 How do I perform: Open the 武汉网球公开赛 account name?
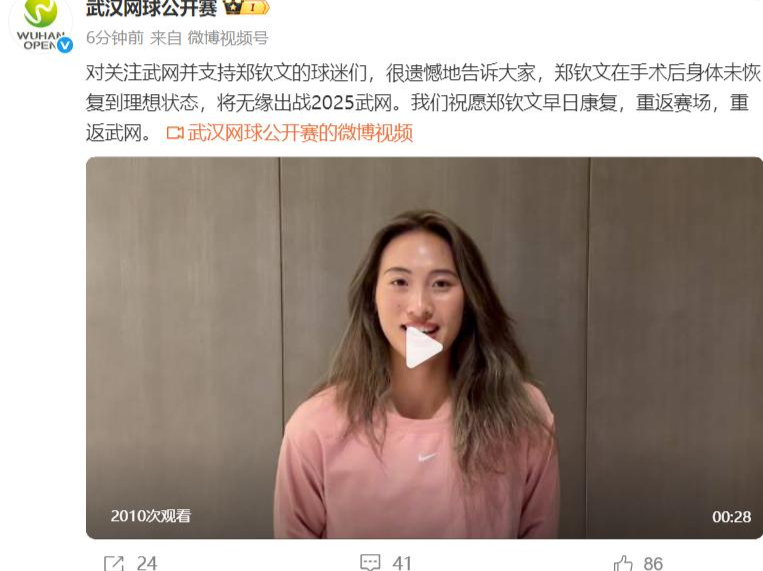coord(151,9)
